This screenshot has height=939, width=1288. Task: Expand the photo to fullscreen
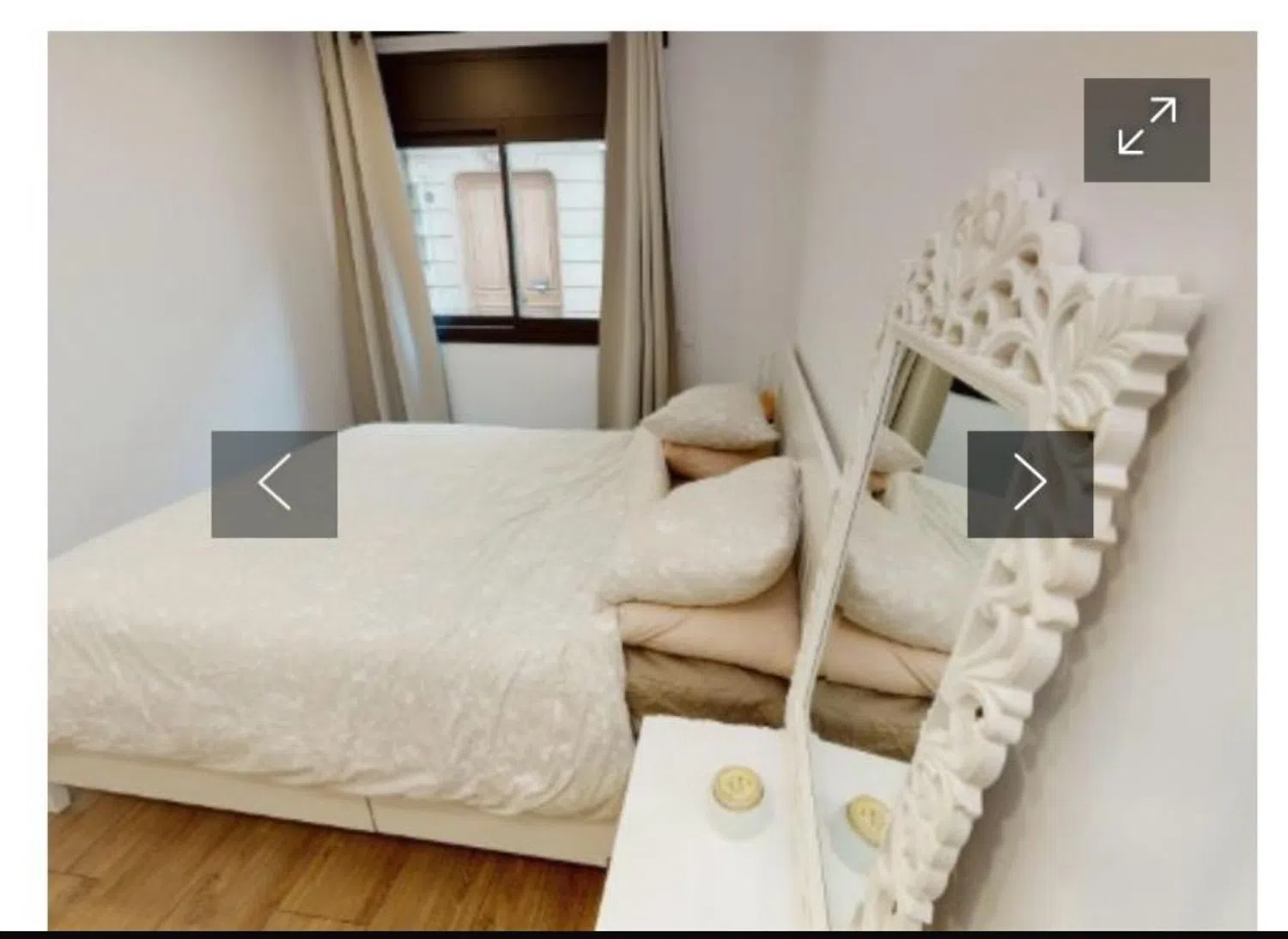point(1146,130)
